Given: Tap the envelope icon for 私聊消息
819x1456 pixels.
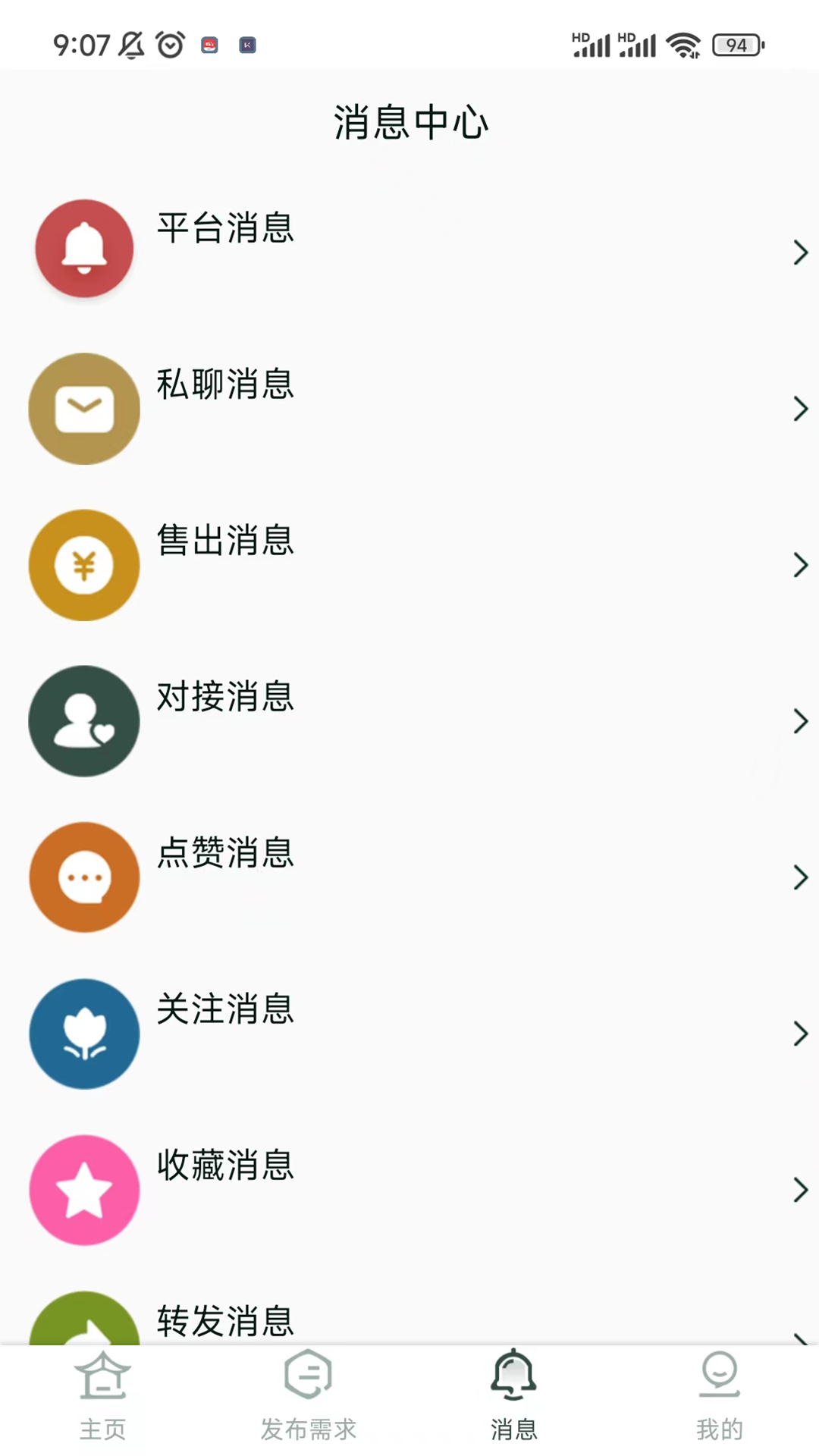Looking at the screenshot, I should click(x=83, y=408).
